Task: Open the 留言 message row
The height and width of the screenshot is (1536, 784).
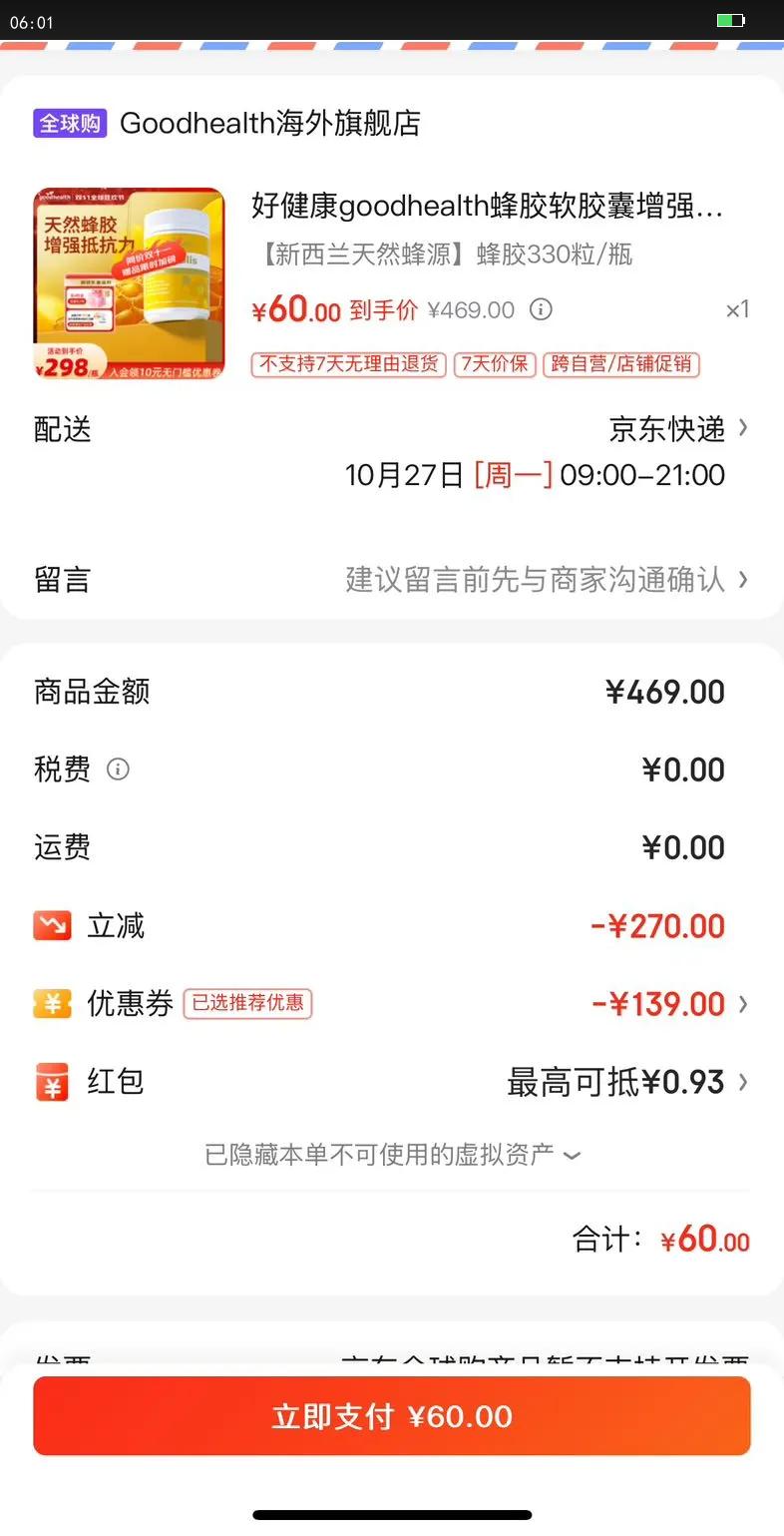Action: coord(391,580)
